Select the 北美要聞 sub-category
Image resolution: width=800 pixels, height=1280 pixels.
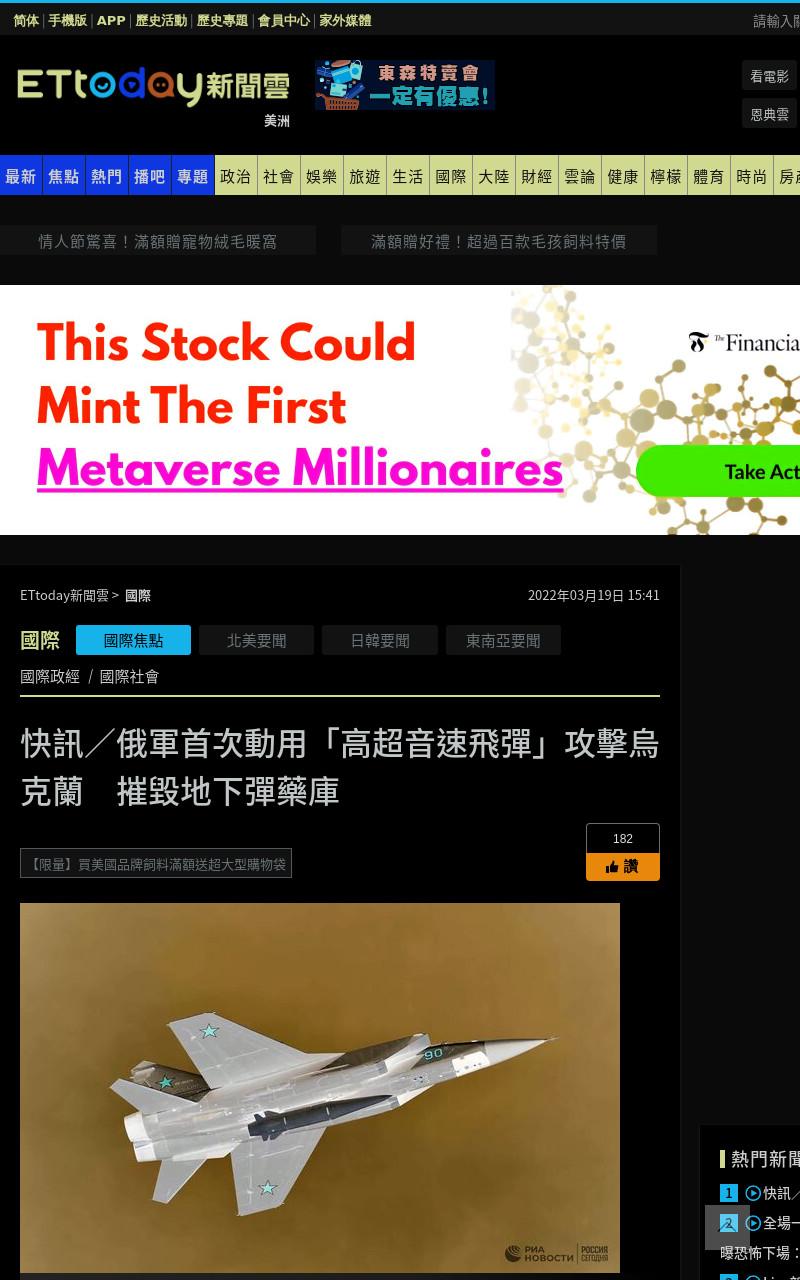pyautogui.click(x=257, y=640)
